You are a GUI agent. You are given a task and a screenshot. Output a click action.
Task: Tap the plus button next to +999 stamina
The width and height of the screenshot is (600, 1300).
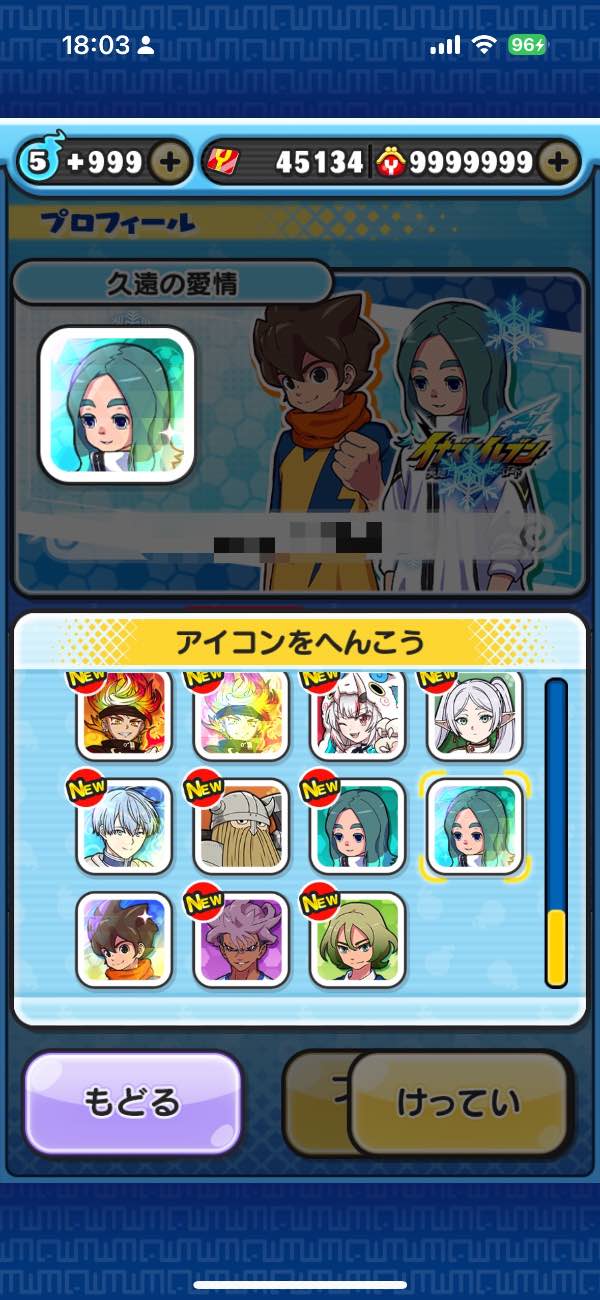click(171, 161)
